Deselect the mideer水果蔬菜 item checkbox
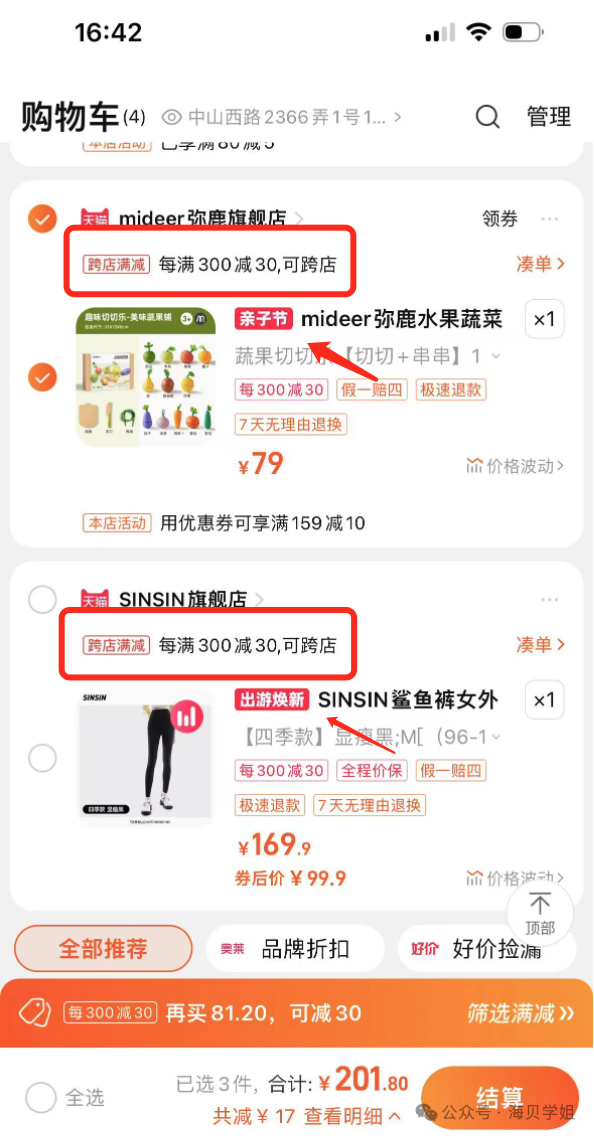The height and width of the screenshot is (1136, 594). 42,377
